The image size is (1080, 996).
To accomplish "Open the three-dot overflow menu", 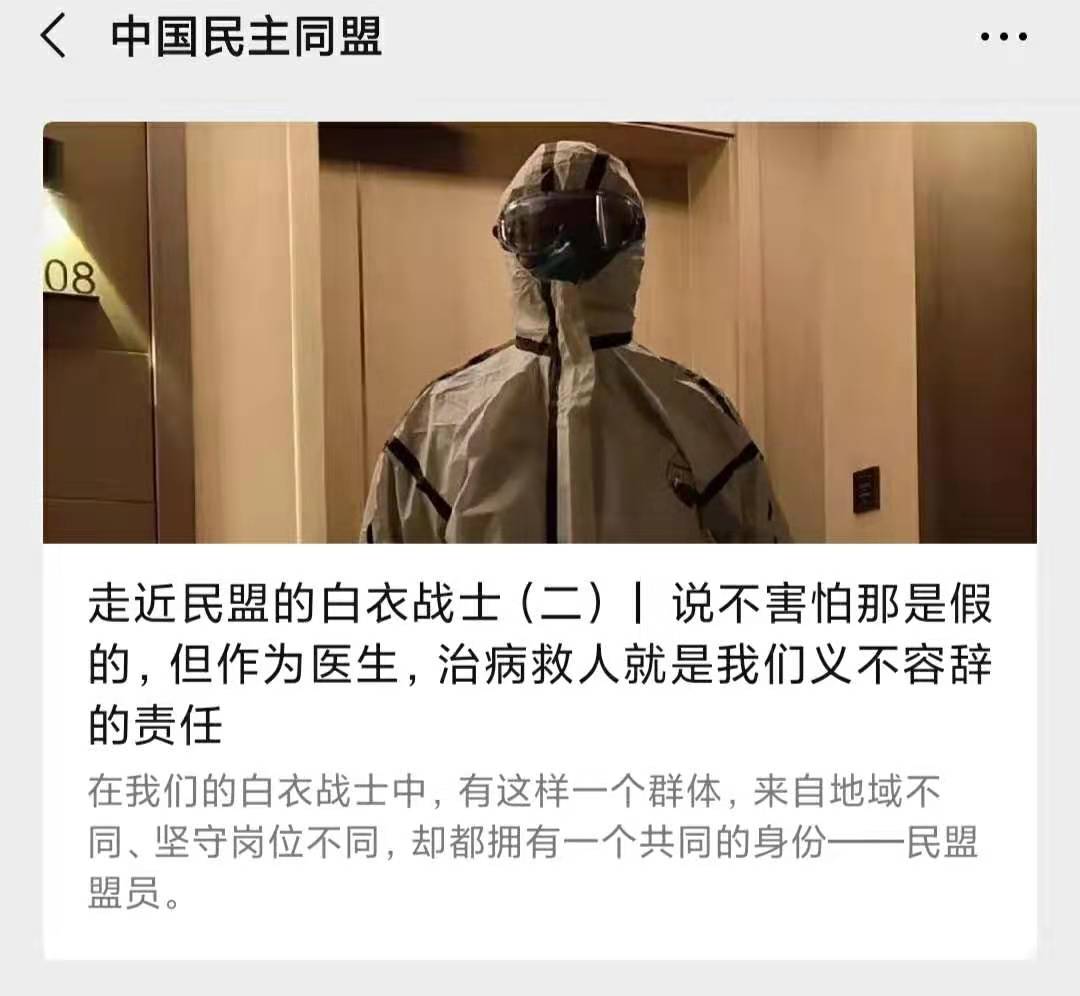I will (x=1003, y=38).
